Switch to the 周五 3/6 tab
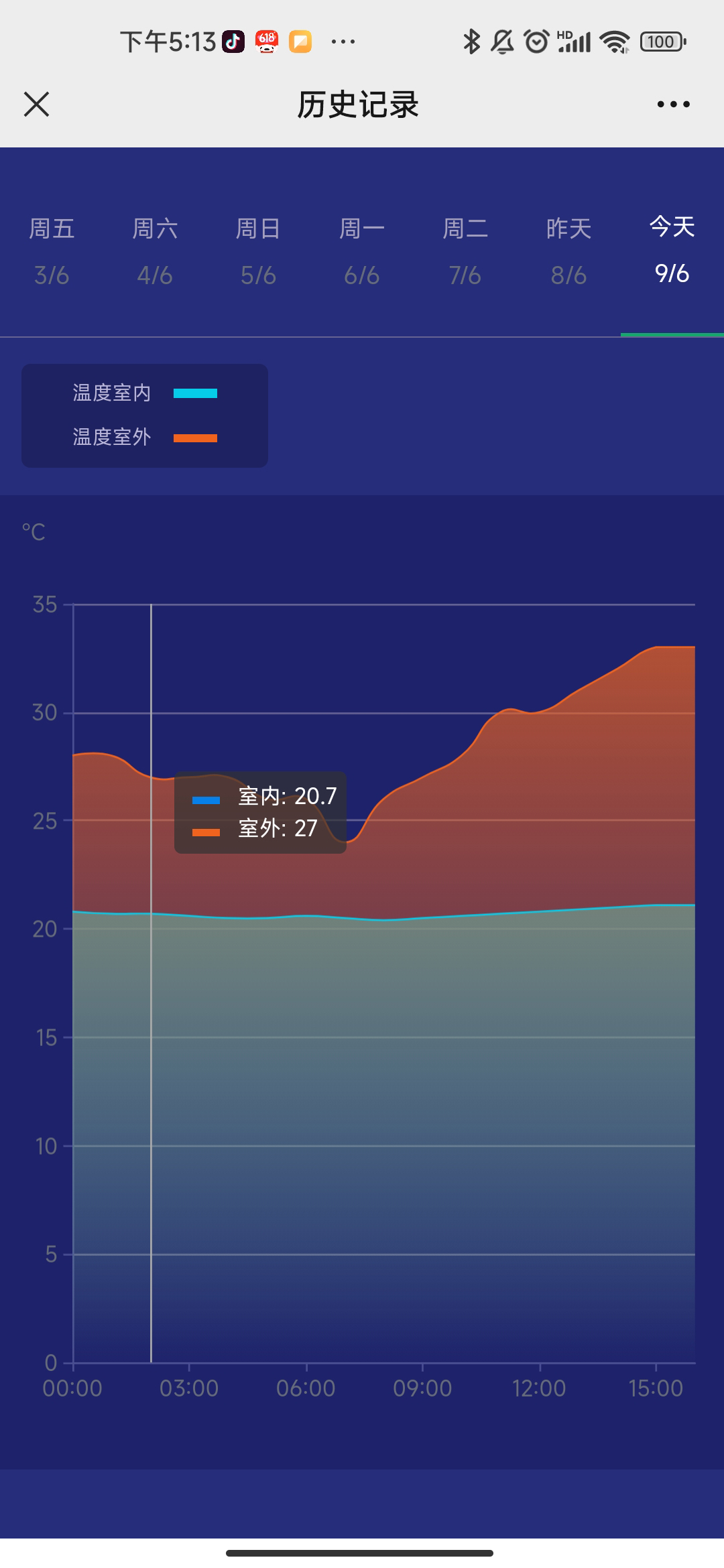This screenshot has width=724, height=1568. click(52, 251)
